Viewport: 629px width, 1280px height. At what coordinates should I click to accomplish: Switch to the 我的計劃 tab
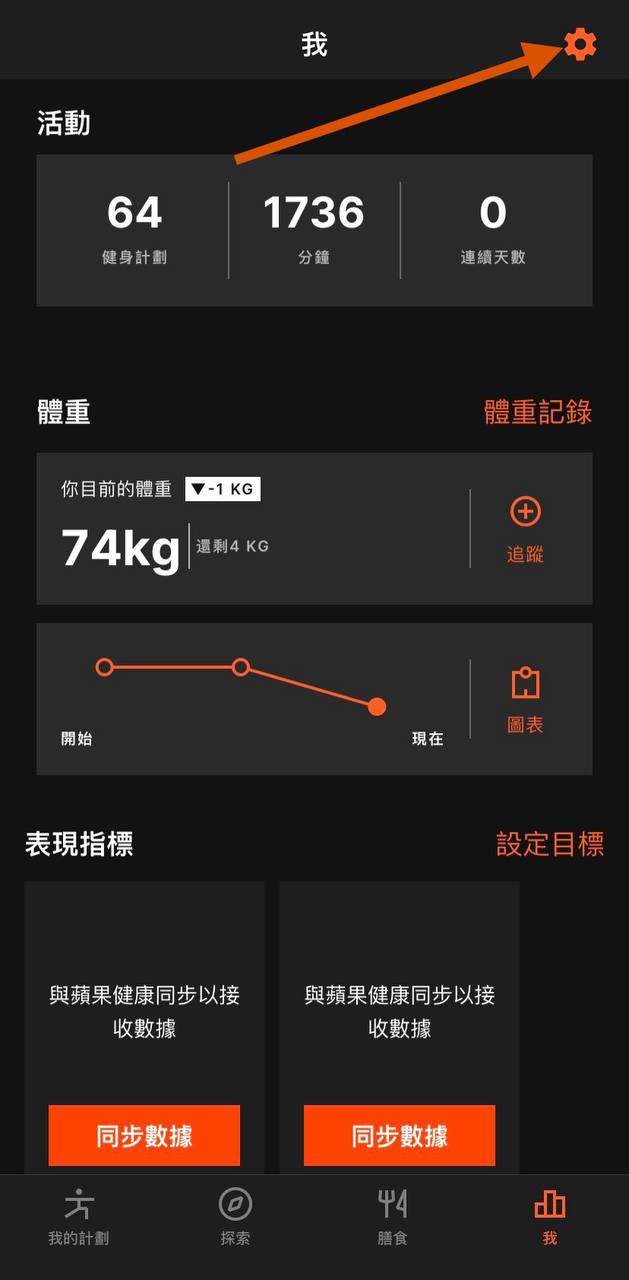point(79,1218)
